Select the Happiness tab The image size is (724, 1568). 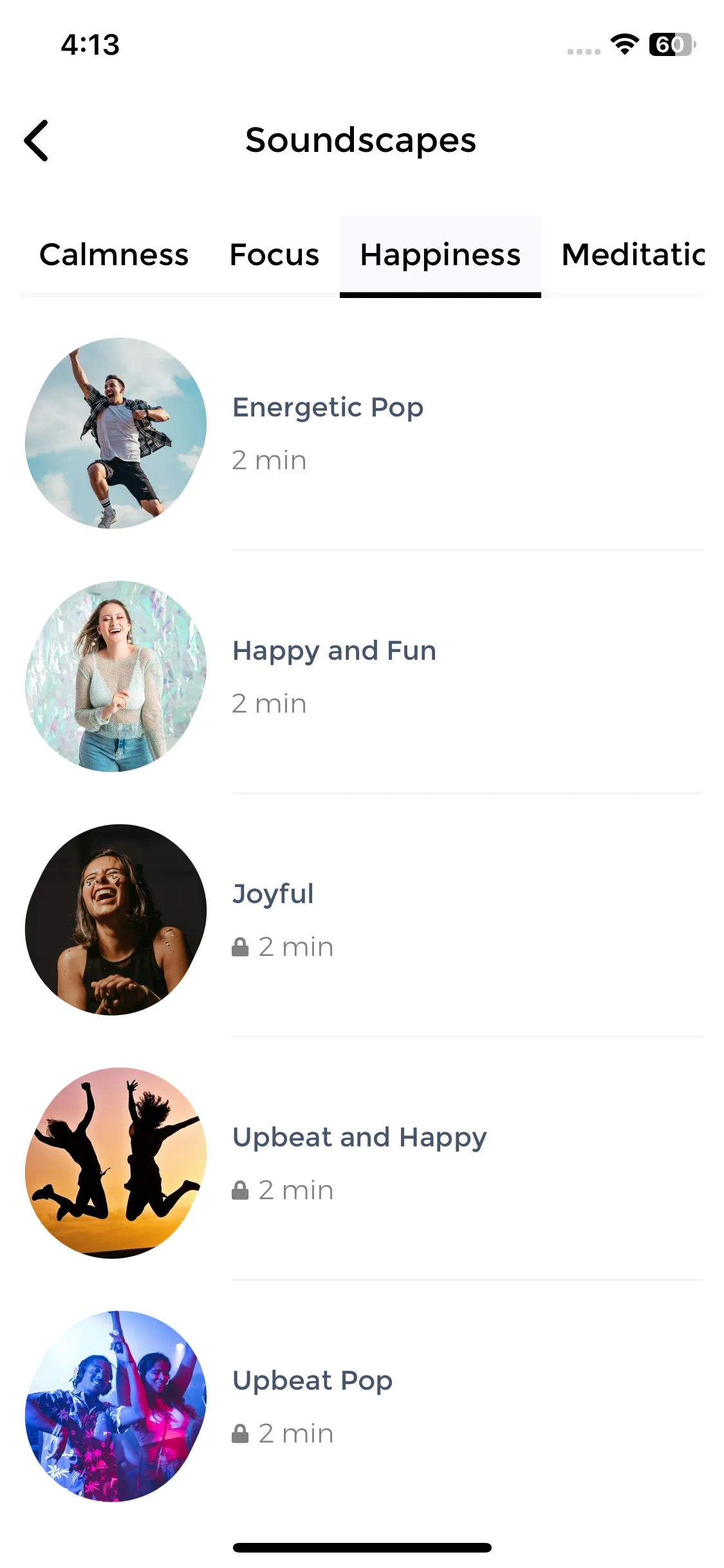click(x=440, y=255)
